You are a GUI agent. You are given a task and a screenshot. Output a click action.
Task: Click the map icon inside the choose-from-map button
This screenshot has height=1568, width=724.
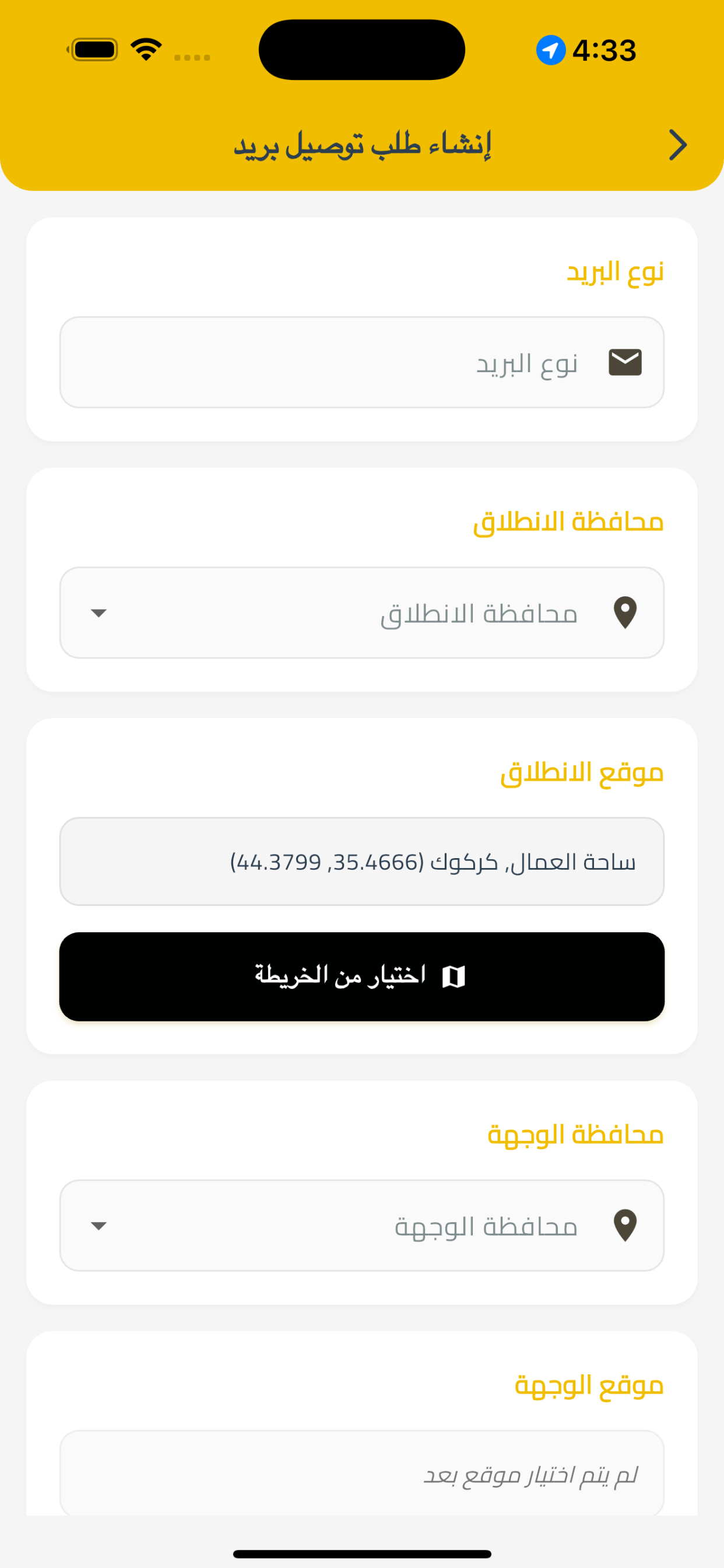tap(454, 977)
